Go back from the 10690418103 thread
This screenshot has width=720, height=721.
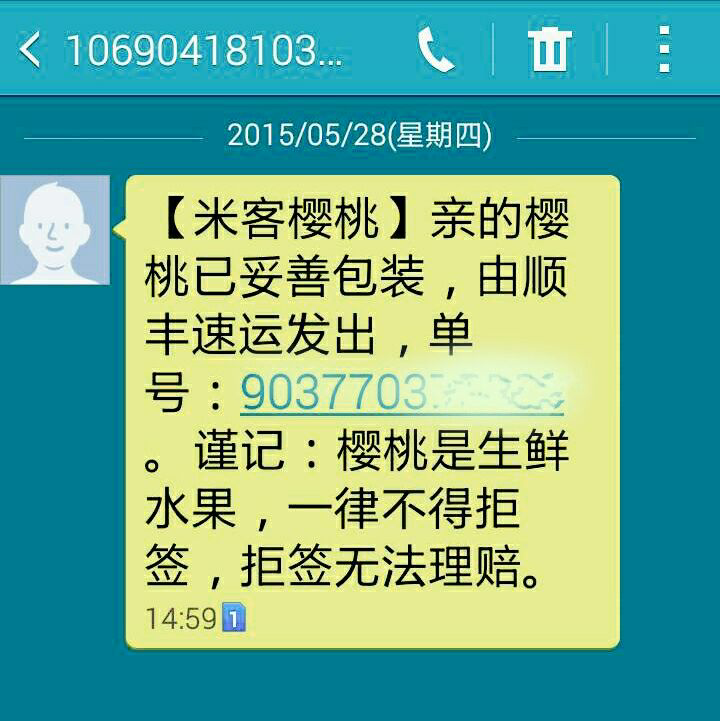coord(31,48)
